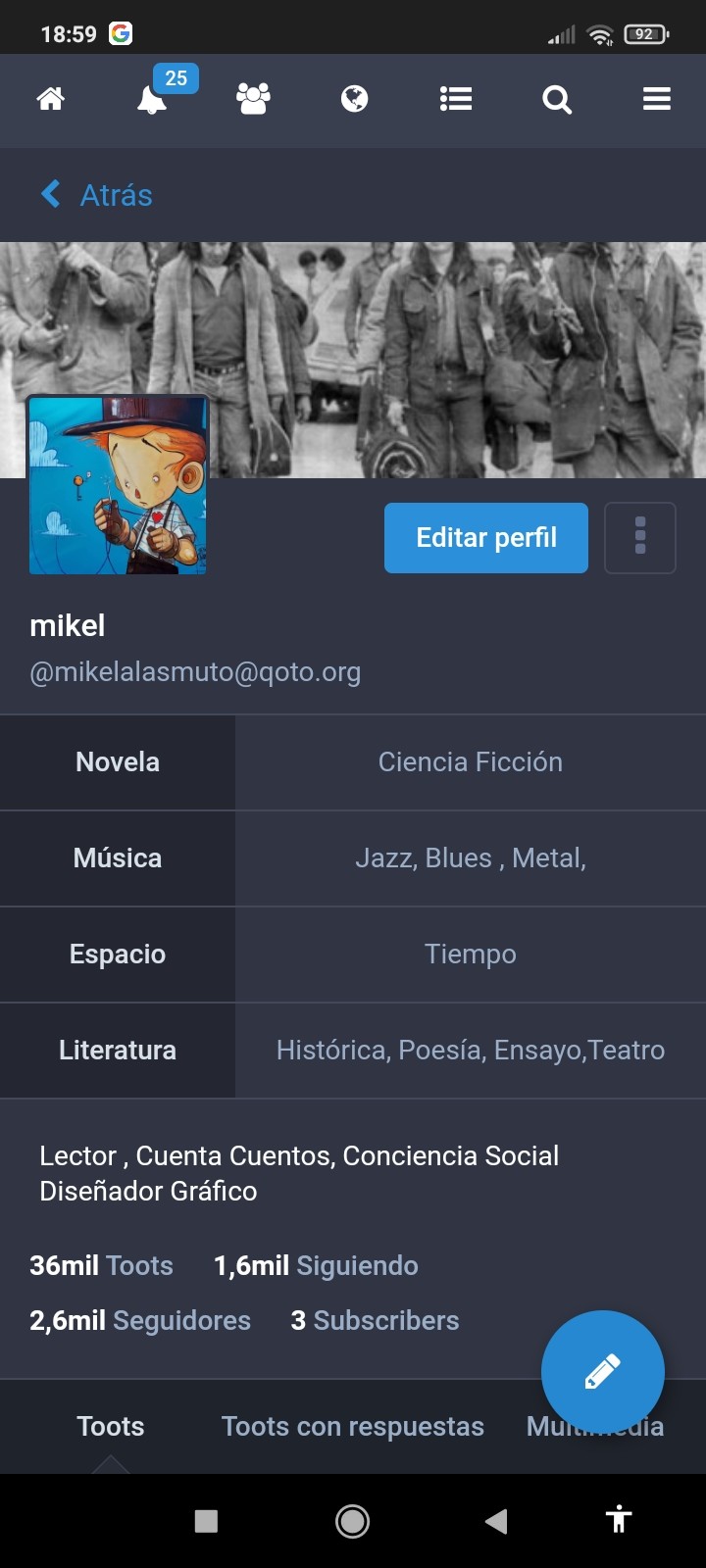Open the hamburger menu
The height and width of the screenshot is (1568, 706).
[656, 99]
